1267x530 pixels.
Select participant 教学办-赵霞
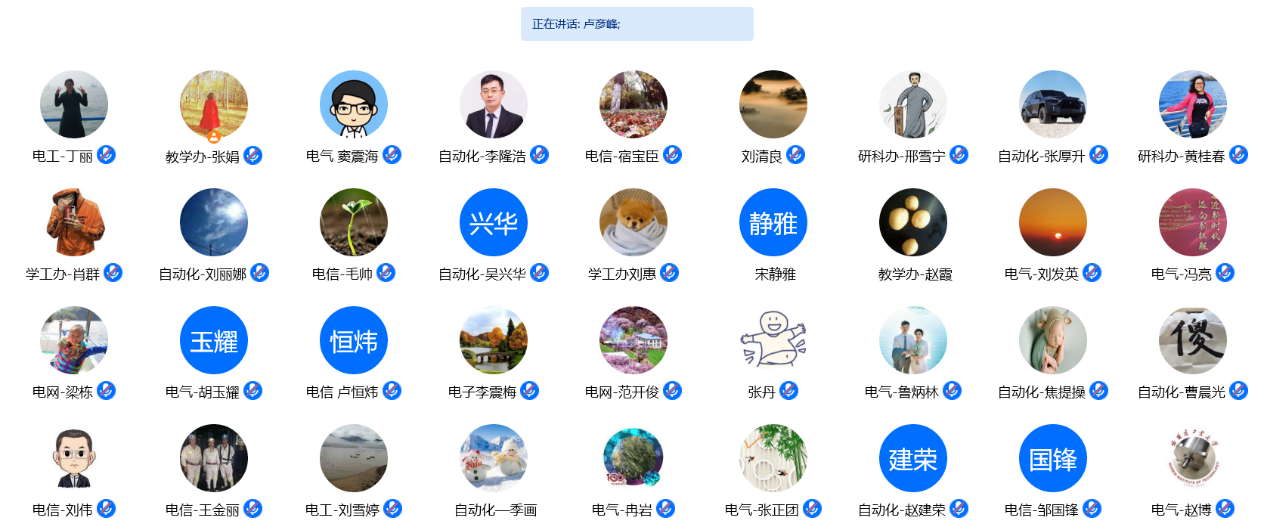[x=913, y=222]
